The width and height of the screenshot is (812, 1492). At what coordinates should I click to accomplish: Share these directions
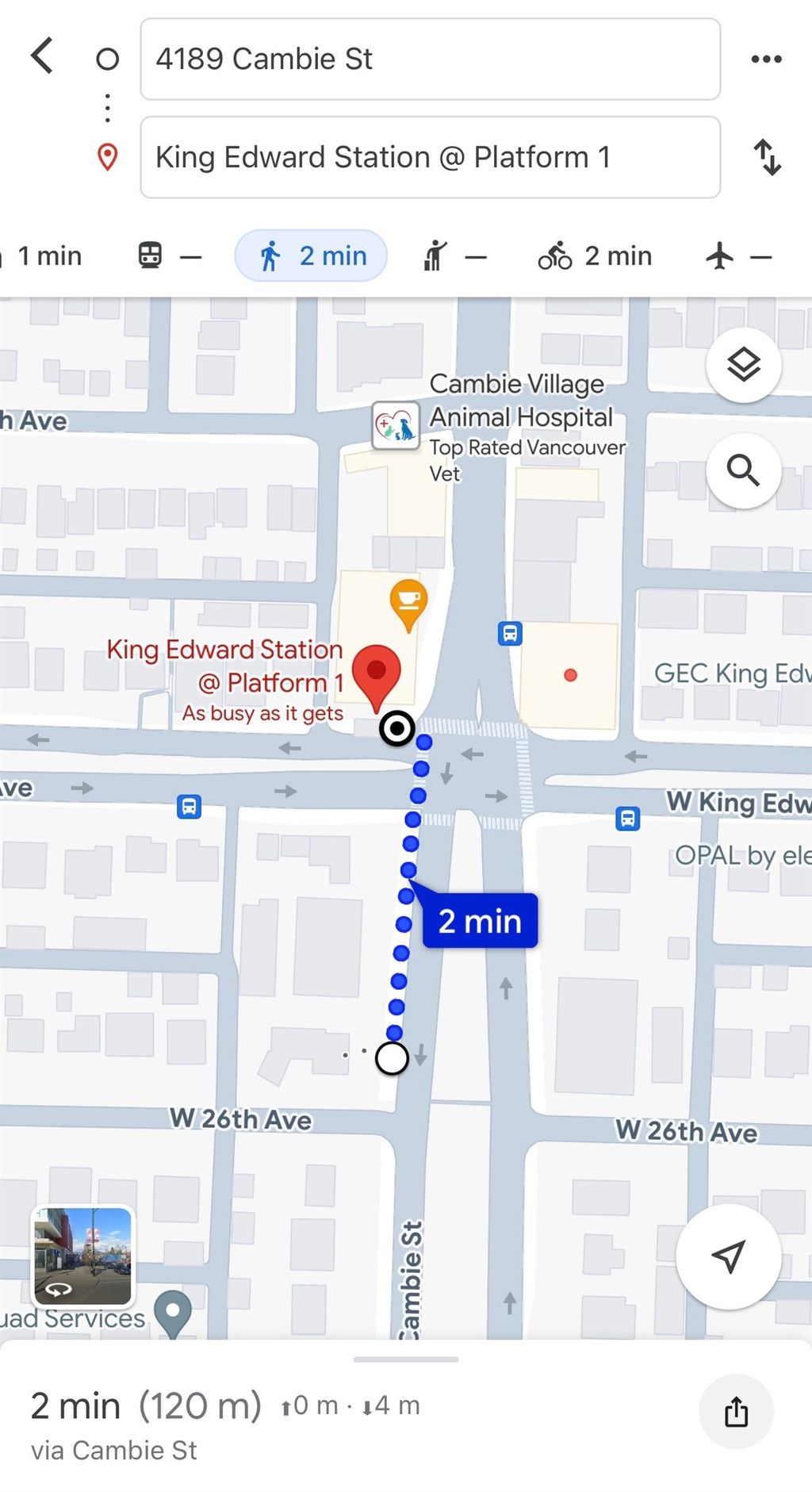(736, 1412)
